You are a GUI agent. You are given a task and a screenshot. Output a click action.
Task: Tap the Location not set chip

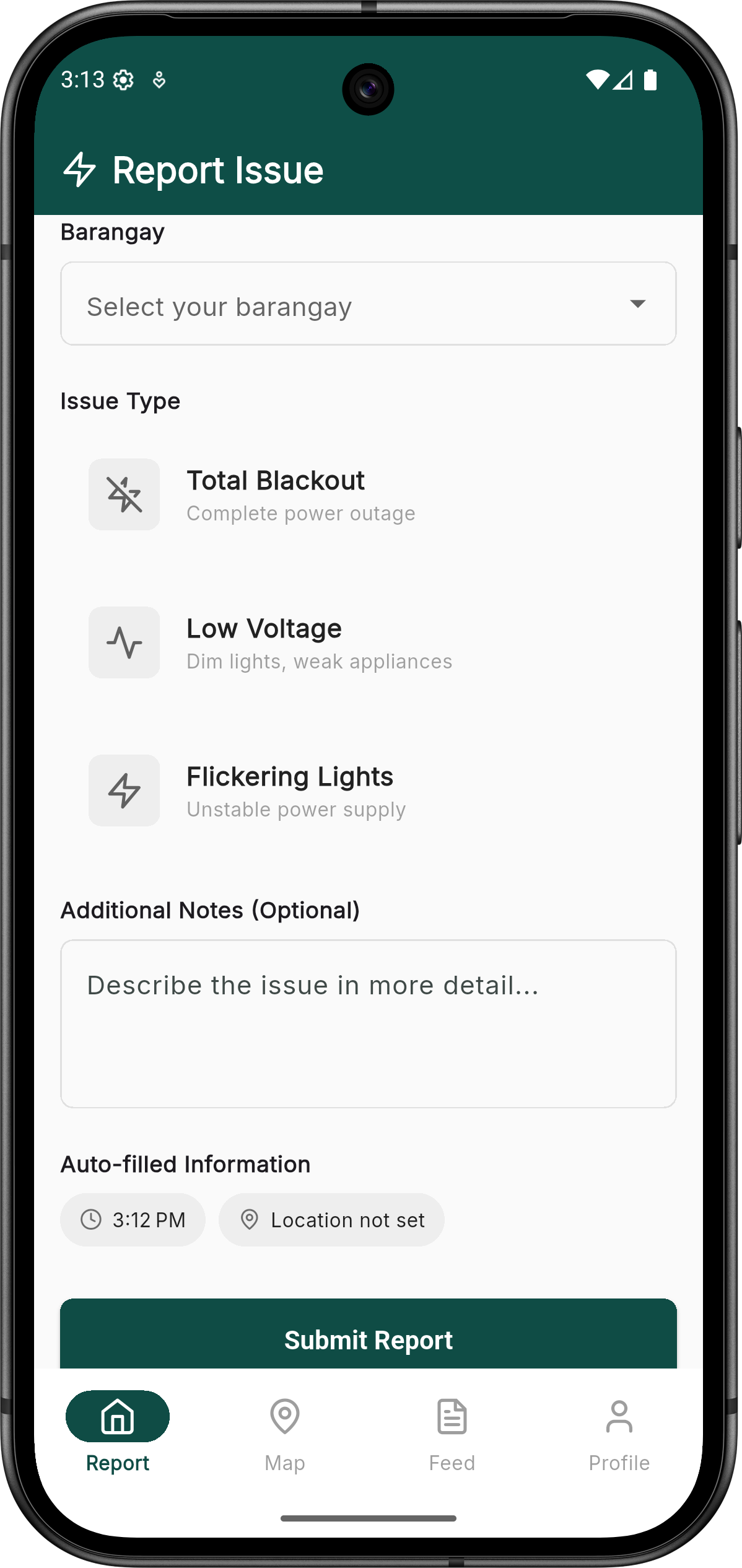coord(331,1220)
